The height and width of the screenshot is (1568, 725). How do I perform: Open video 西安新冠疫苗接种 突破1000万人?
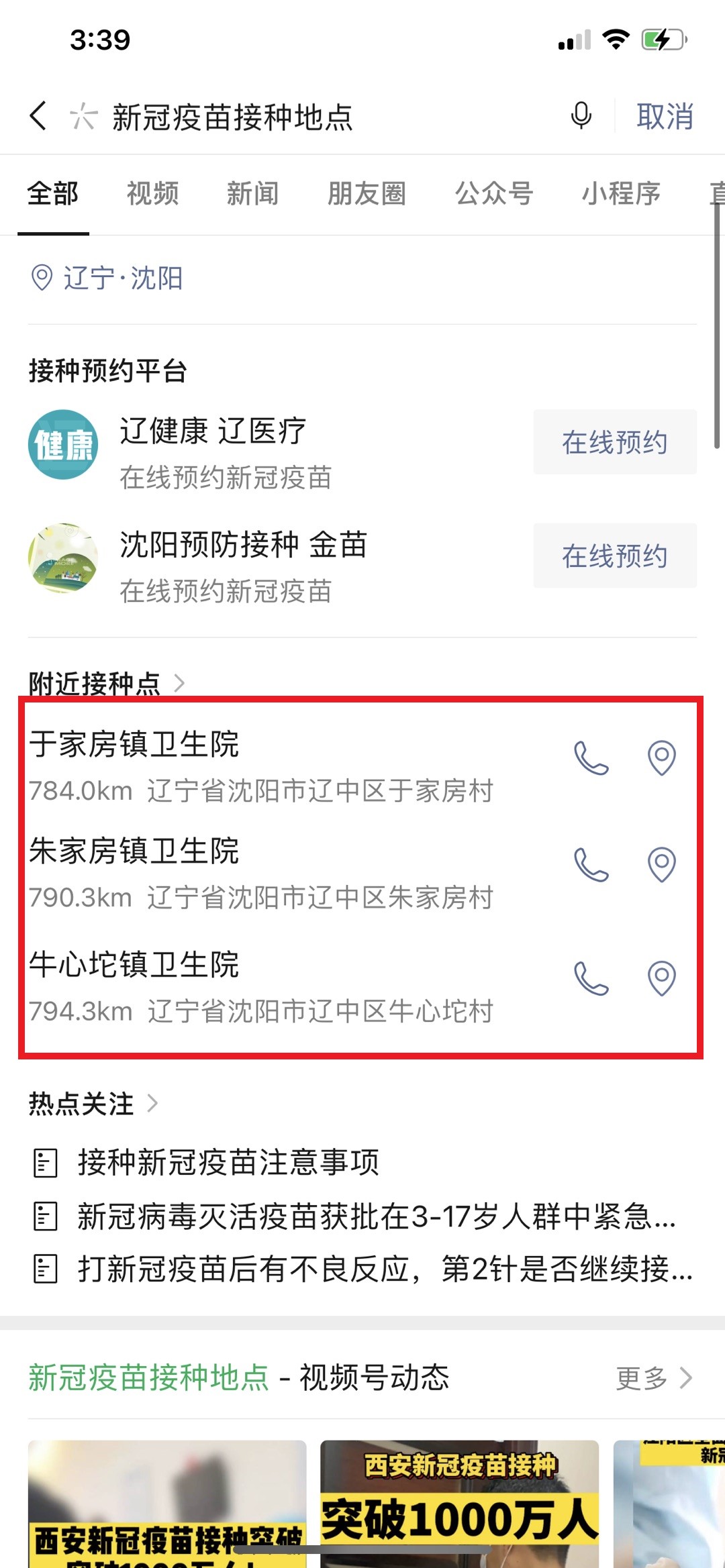click(x=459, y=1504)
